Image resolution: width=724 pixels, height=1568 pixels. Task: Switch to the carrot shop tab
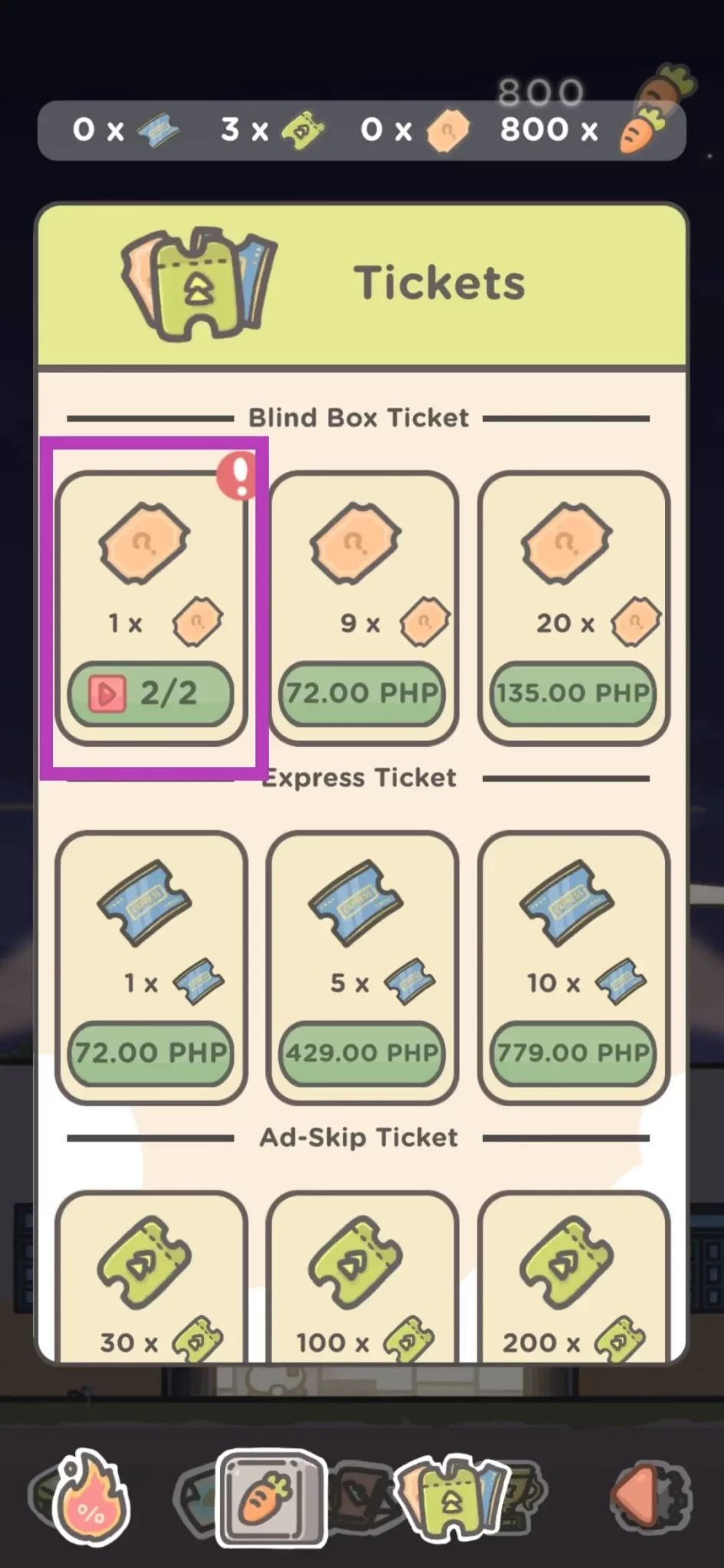(x=271, y=1498)
